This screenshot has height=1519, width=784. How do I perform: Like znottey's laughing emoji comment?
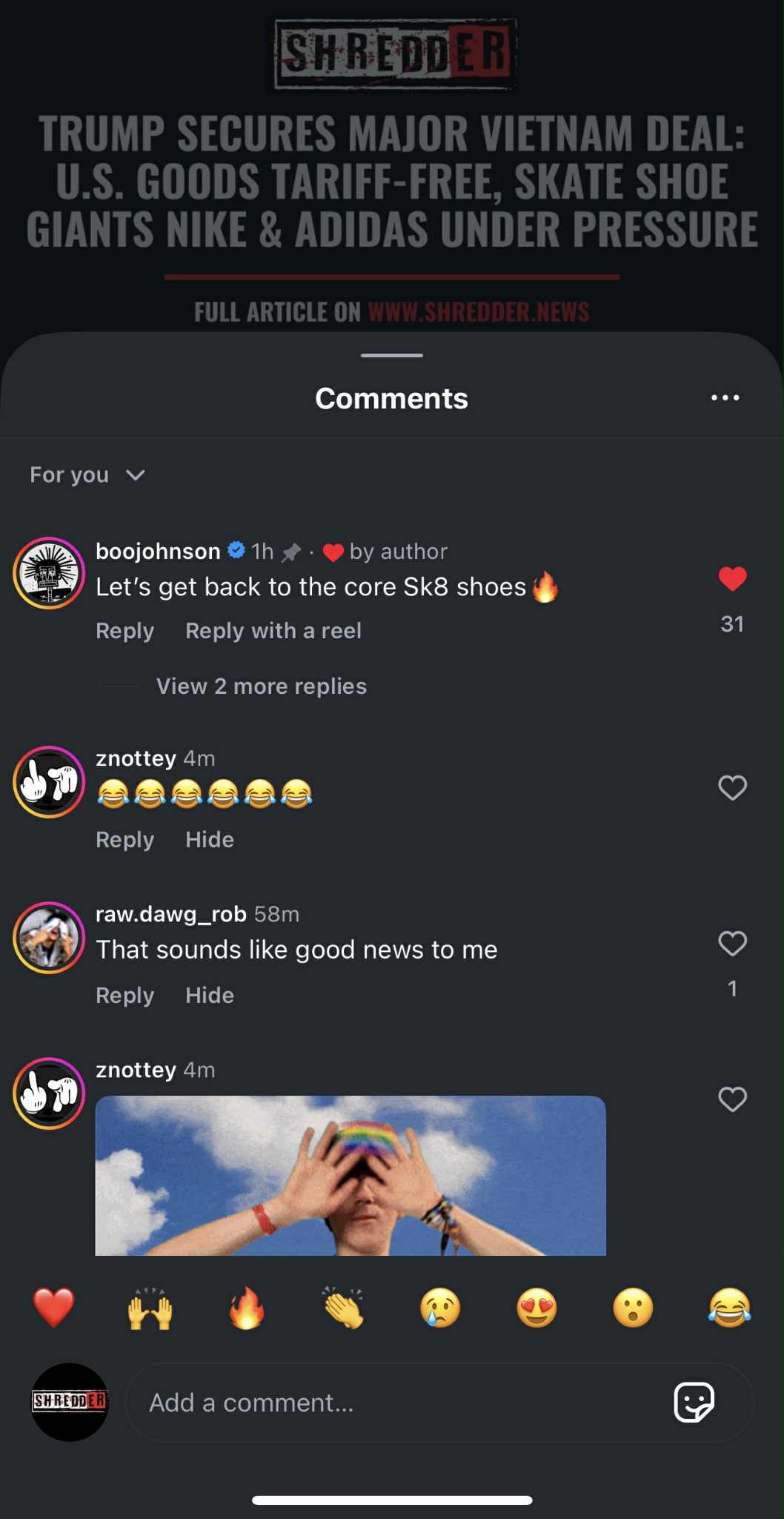[732, 787]
